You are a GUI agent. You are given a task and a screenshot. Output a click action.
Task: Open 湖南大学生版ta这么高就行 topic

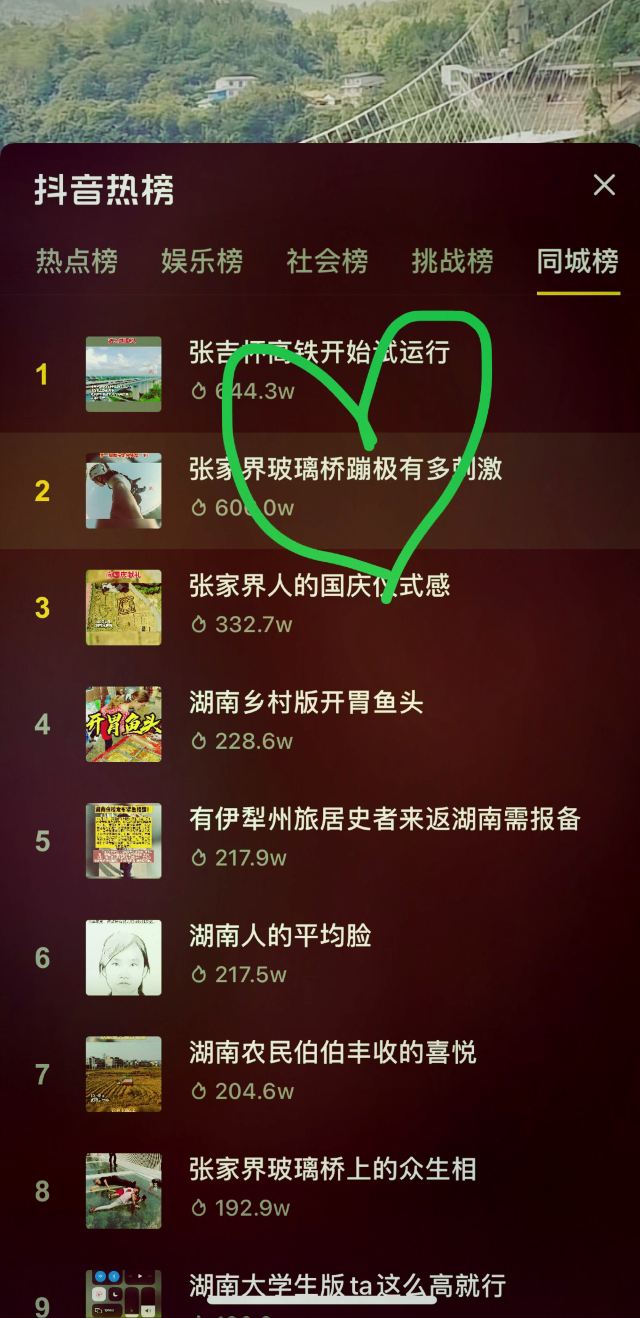(347, 1286)
